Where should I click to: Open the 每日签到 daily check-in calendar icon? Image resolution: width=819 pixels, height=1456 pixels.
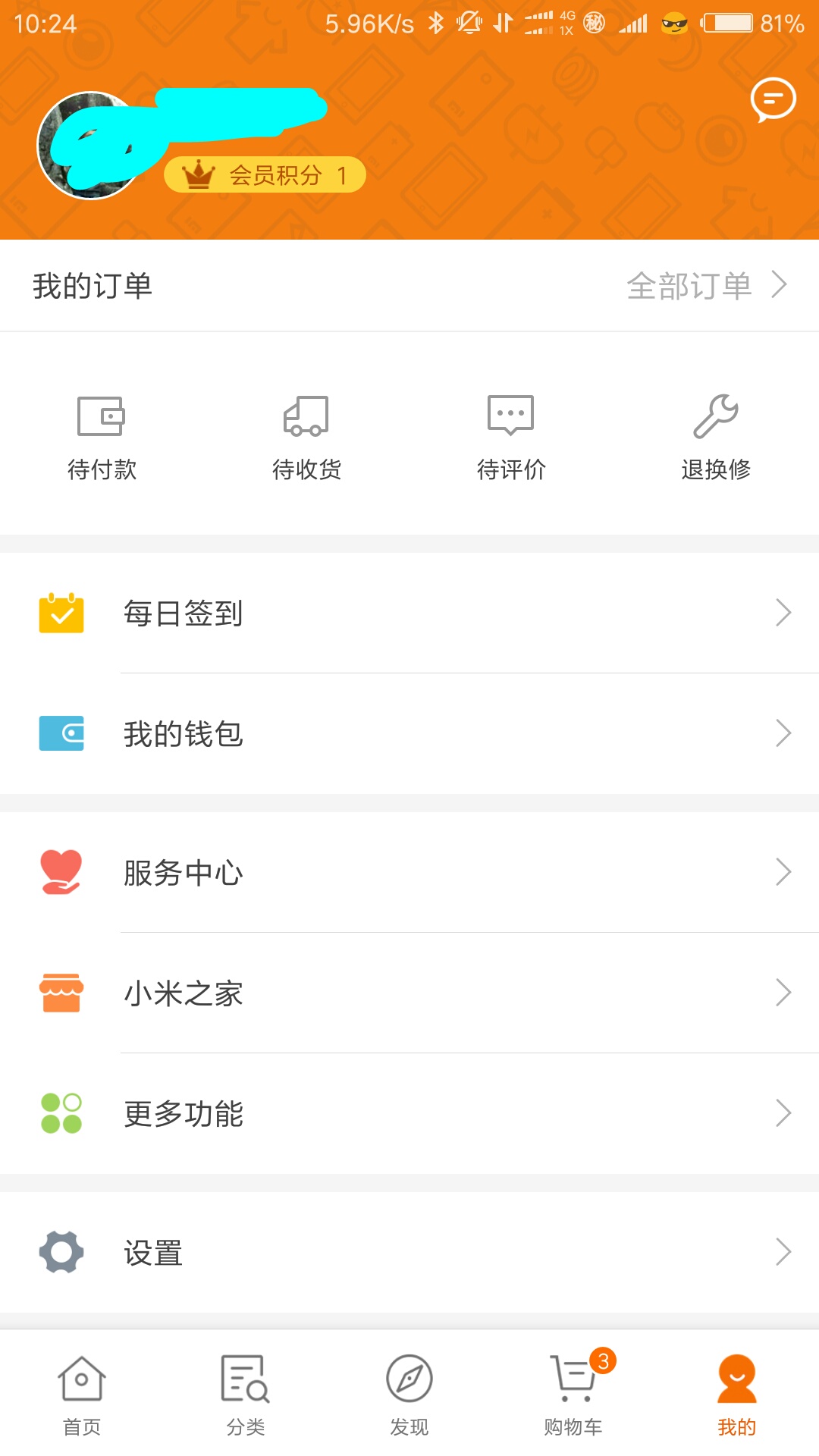[61, 613]
